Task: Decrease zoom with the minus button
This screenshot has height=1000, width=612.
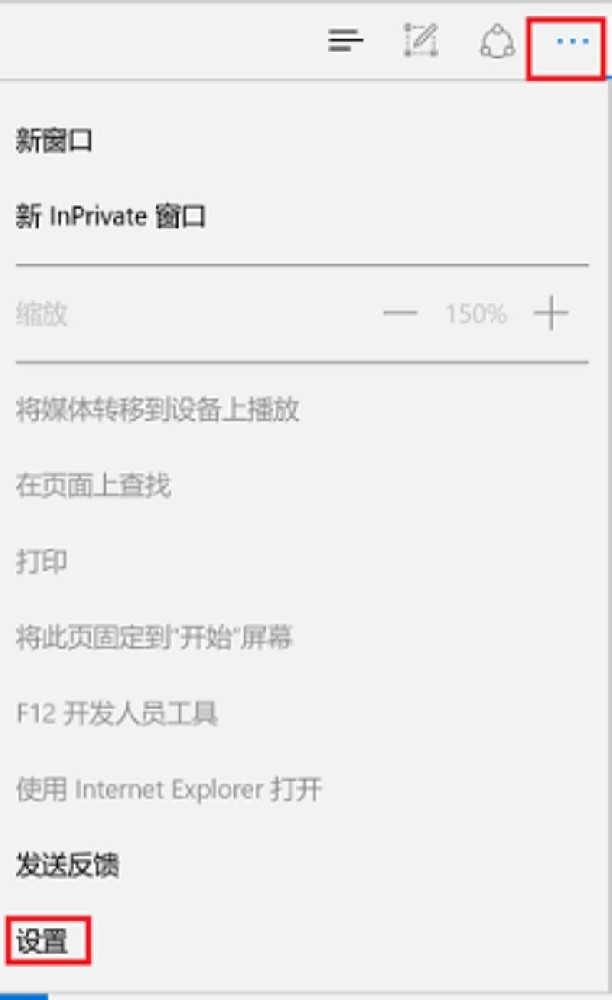Action: click(400, 313)
